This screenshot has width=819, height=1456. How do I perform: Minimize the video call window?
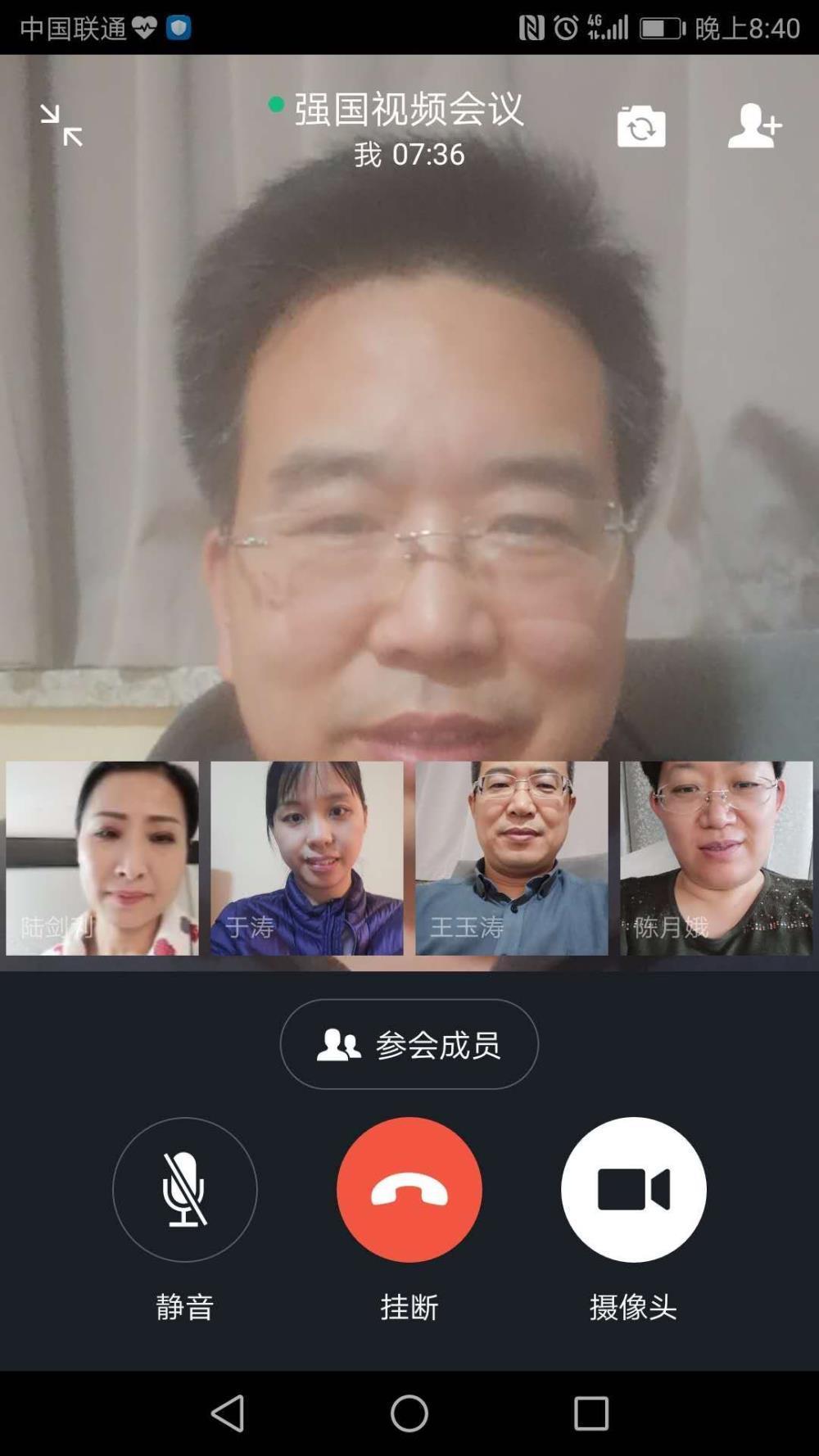click(x=61, y=125)
